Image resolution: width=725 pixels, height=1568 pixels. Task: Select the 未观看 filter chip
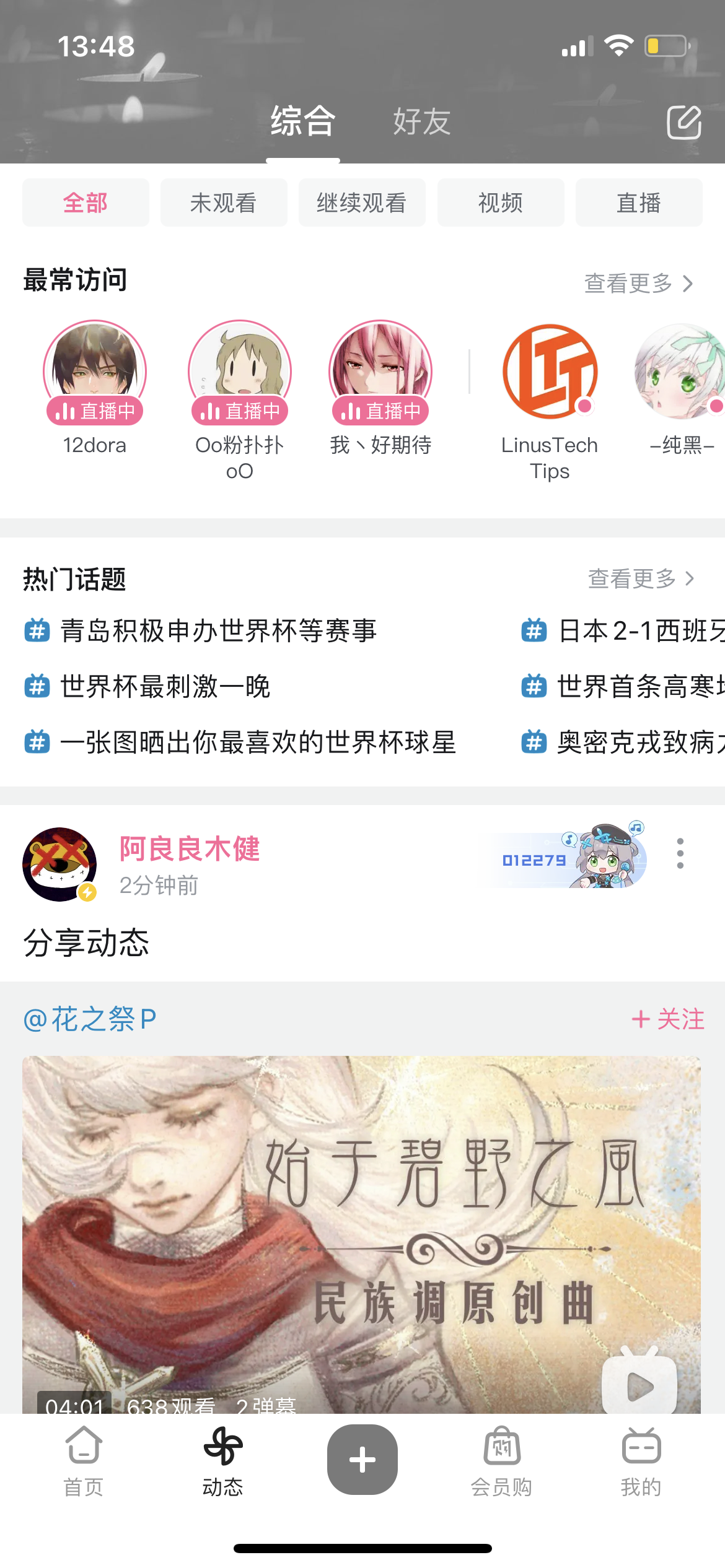coord(223,203)
